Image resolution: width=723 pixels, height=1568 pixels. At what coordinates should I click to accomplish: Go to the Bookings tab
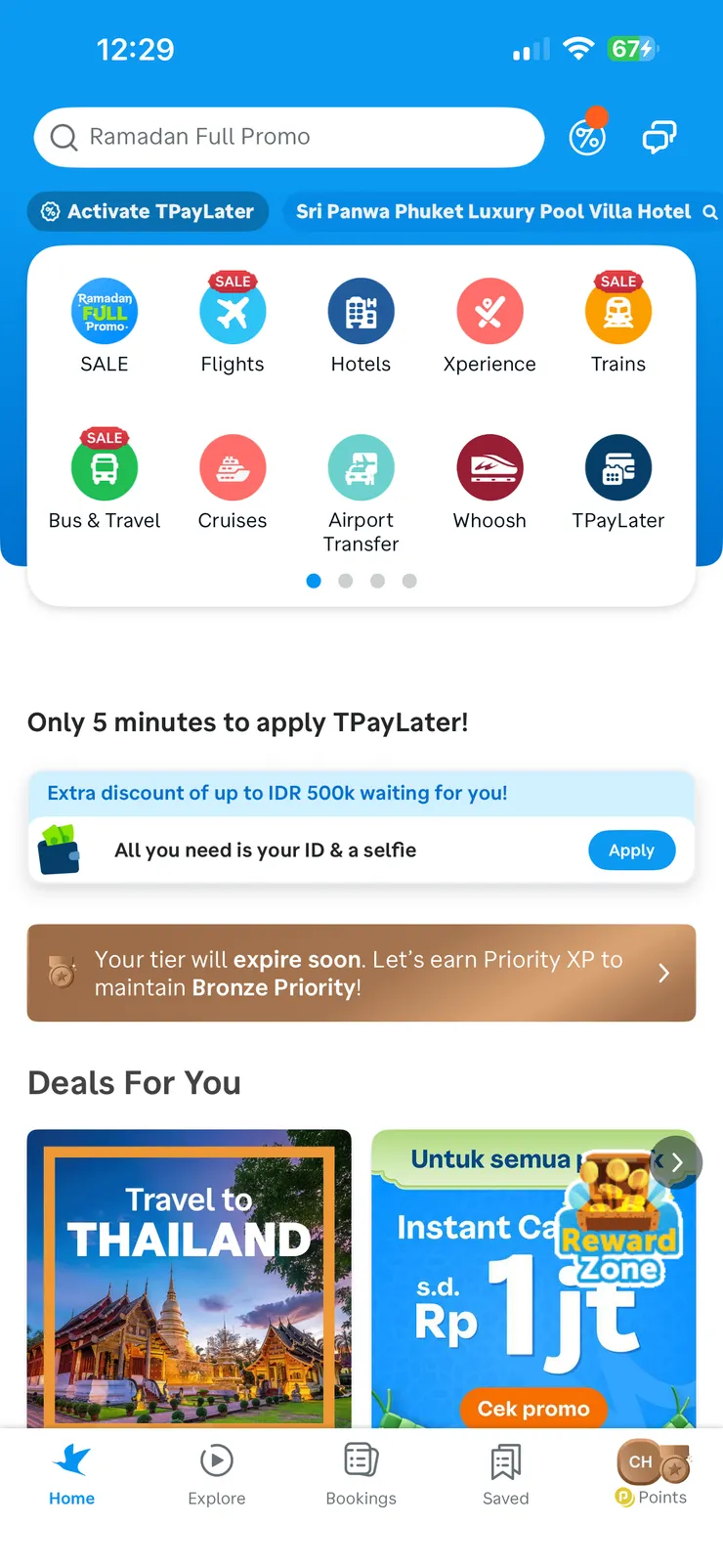click(x=361, y=1474)
